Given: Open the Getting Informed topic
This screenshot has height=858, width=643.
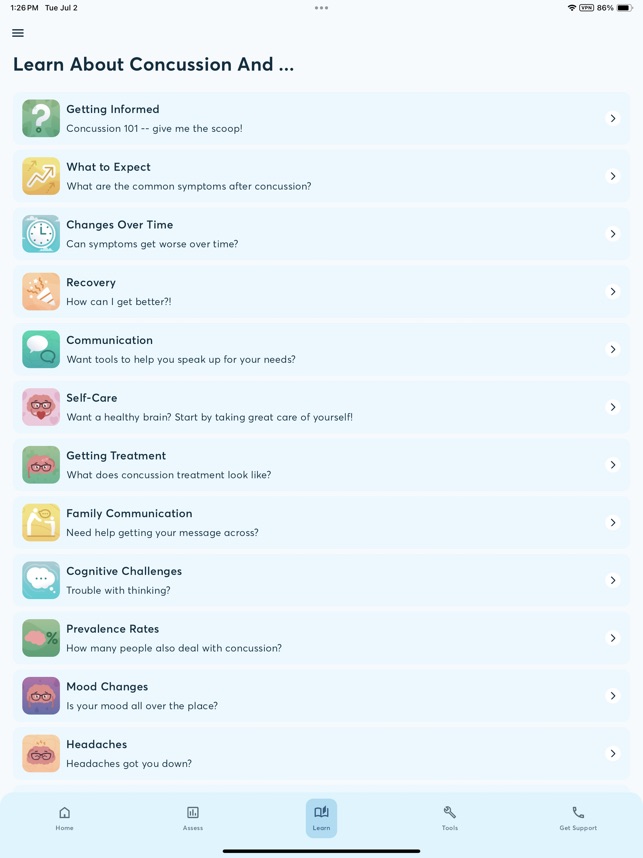Looking at the screenshot, I should [321, 118].
